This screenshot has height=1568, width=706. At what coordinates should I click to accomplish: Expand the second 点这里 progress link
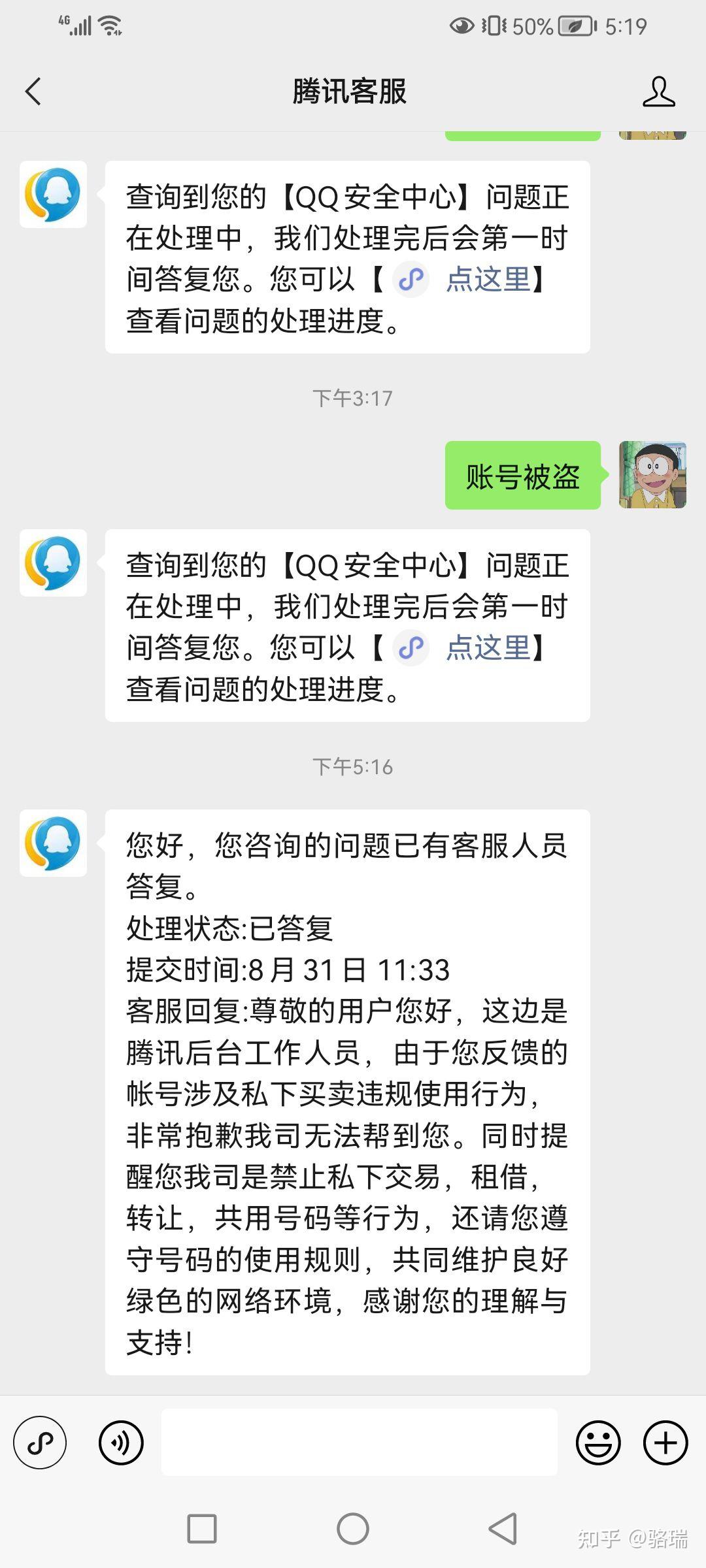pos(492,649)
